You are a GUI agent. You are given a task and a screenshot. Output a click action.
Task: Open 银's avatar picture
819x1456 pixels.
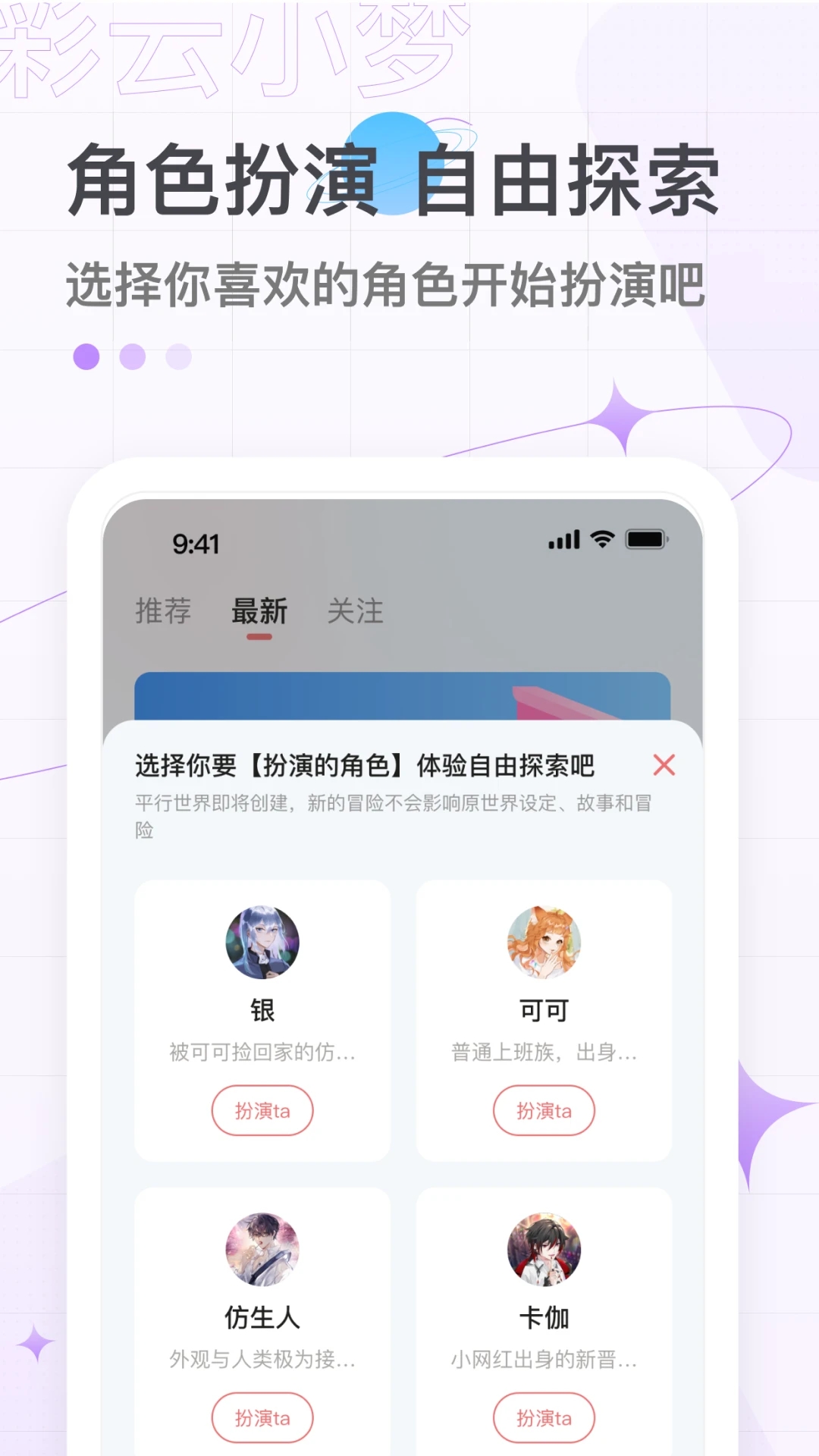coord(262,943)
